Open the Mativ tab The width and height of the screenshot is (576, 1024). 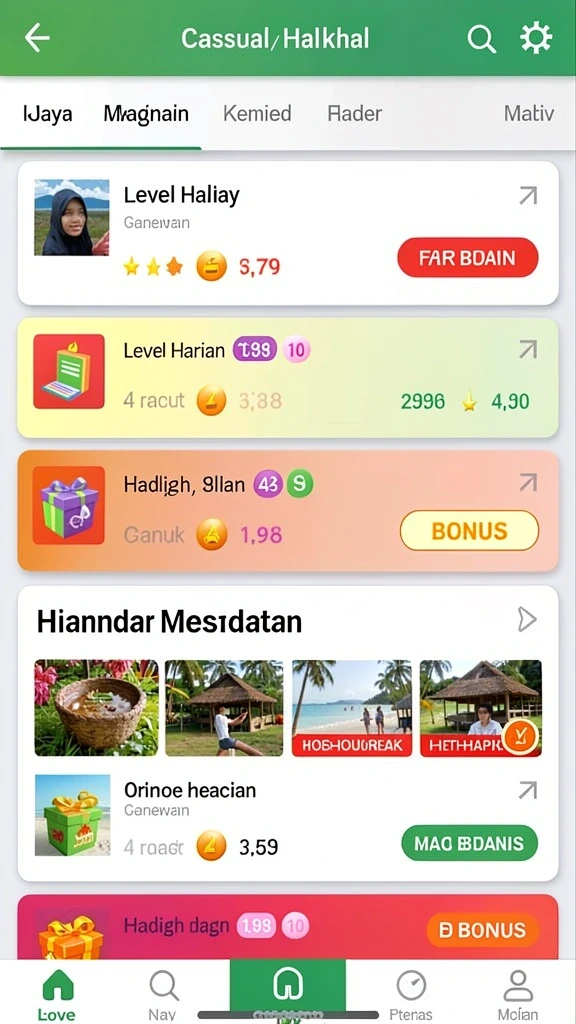[529, 114]
